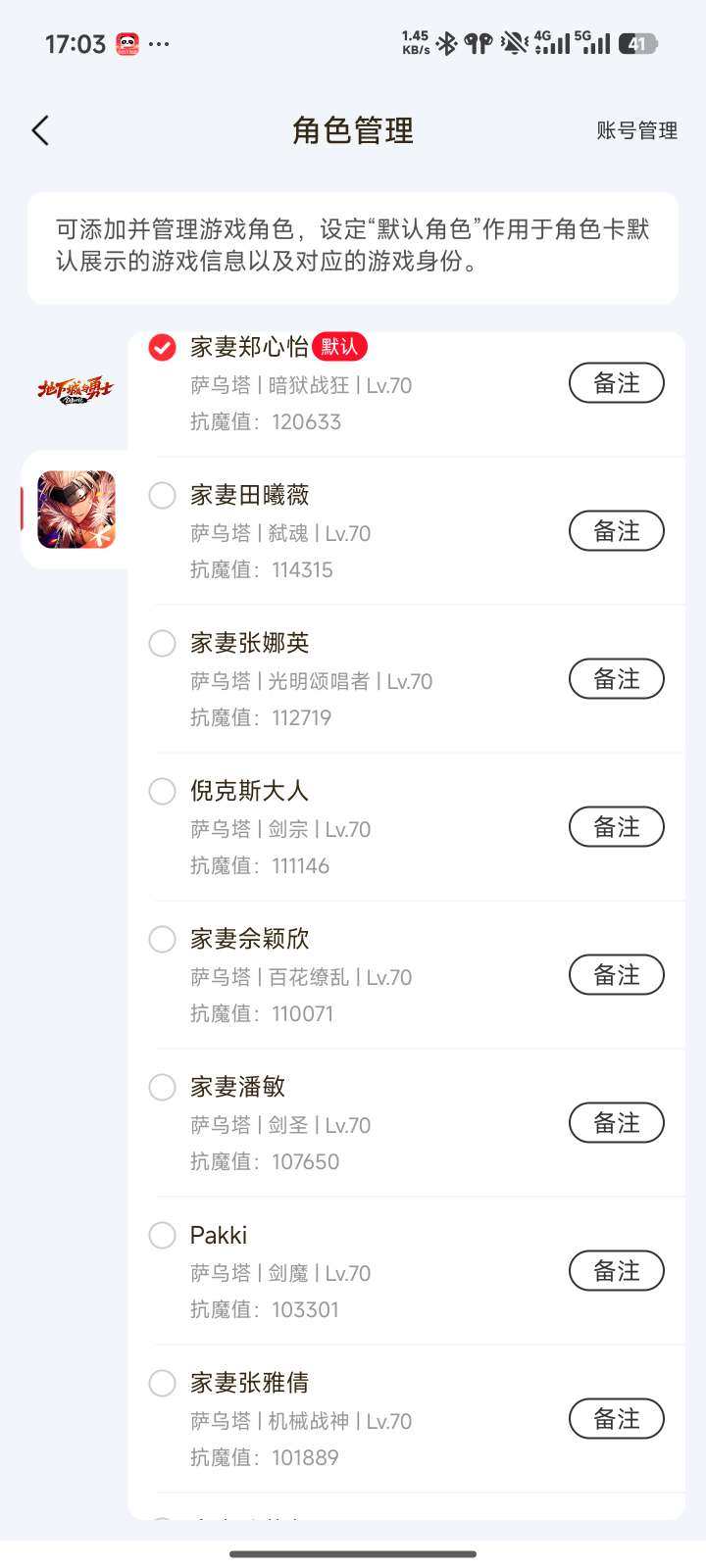This screenshot has height=1568, width=706.
Task: Tap the bottom navigation gesture bar
Action: [x=353, y=1552]
